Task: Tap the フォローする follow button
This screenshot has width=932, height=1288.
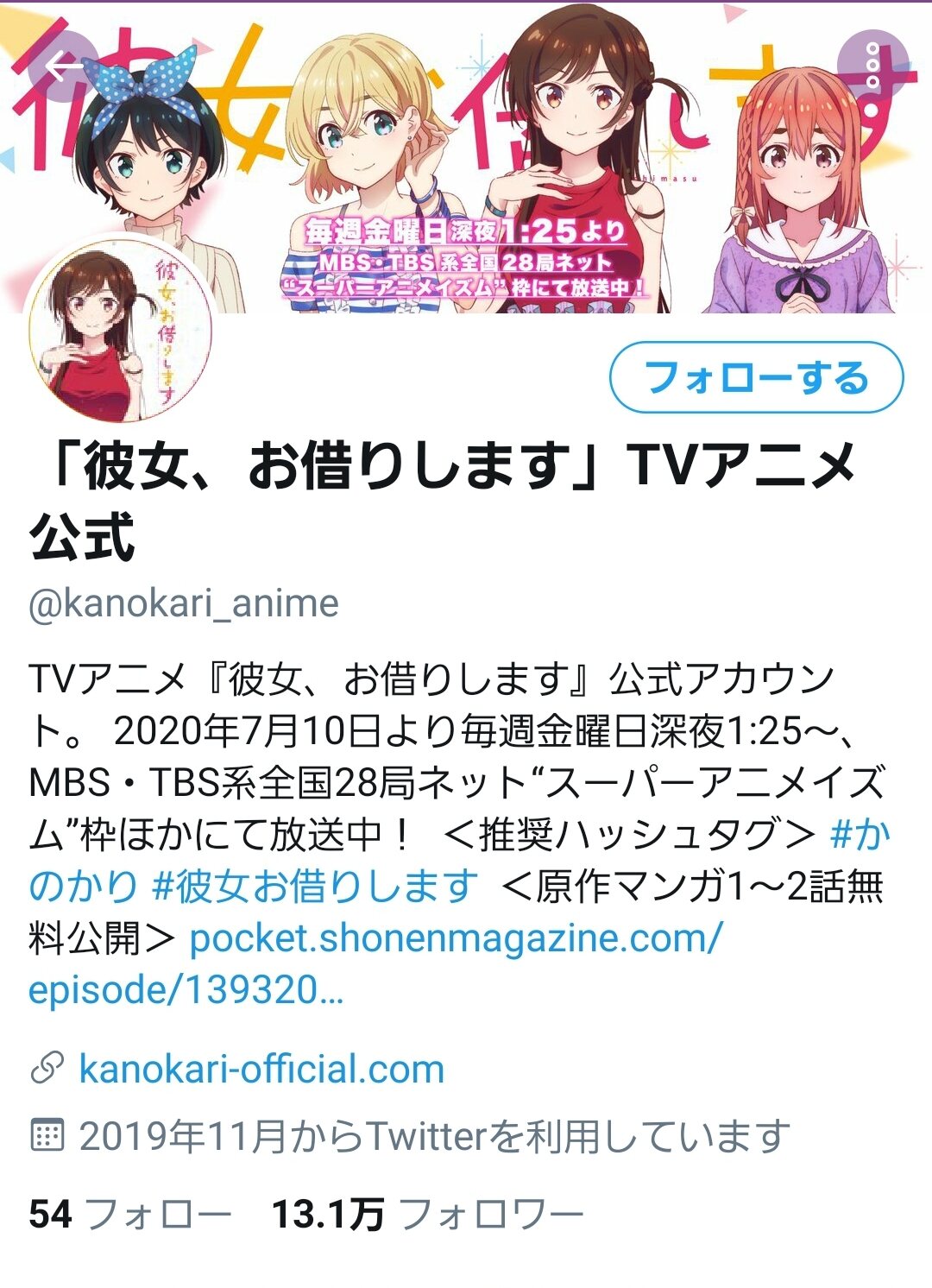Action: tap(757, 377)
